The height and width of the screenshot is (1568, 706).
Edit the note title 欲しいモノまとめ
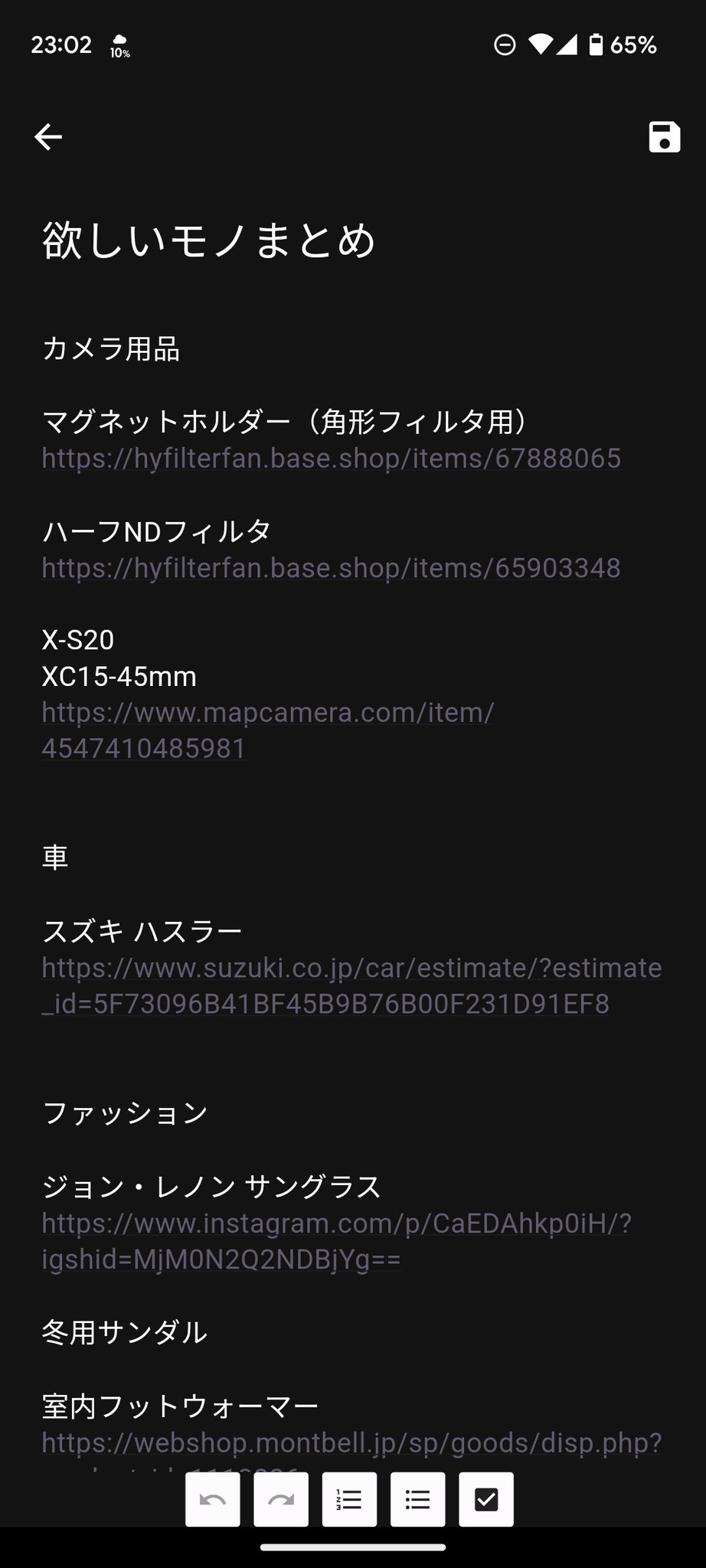tap(209, 240)
